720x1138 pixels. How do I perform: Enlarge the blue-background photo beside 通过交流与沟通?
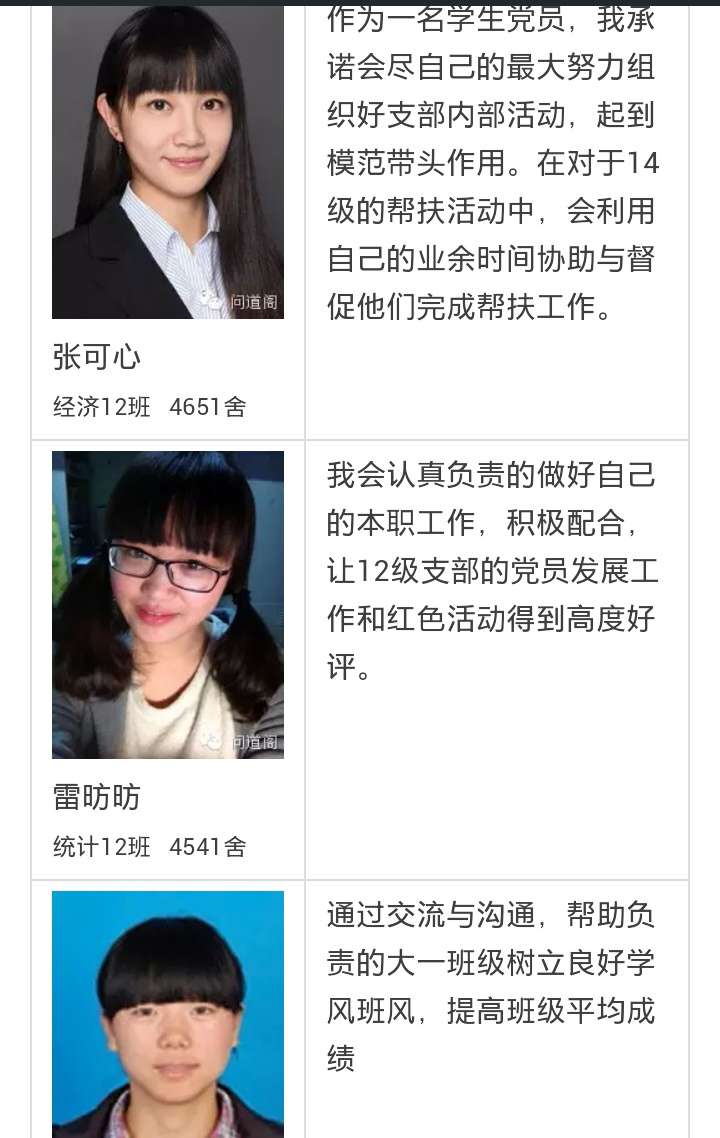pos(168,1014)
